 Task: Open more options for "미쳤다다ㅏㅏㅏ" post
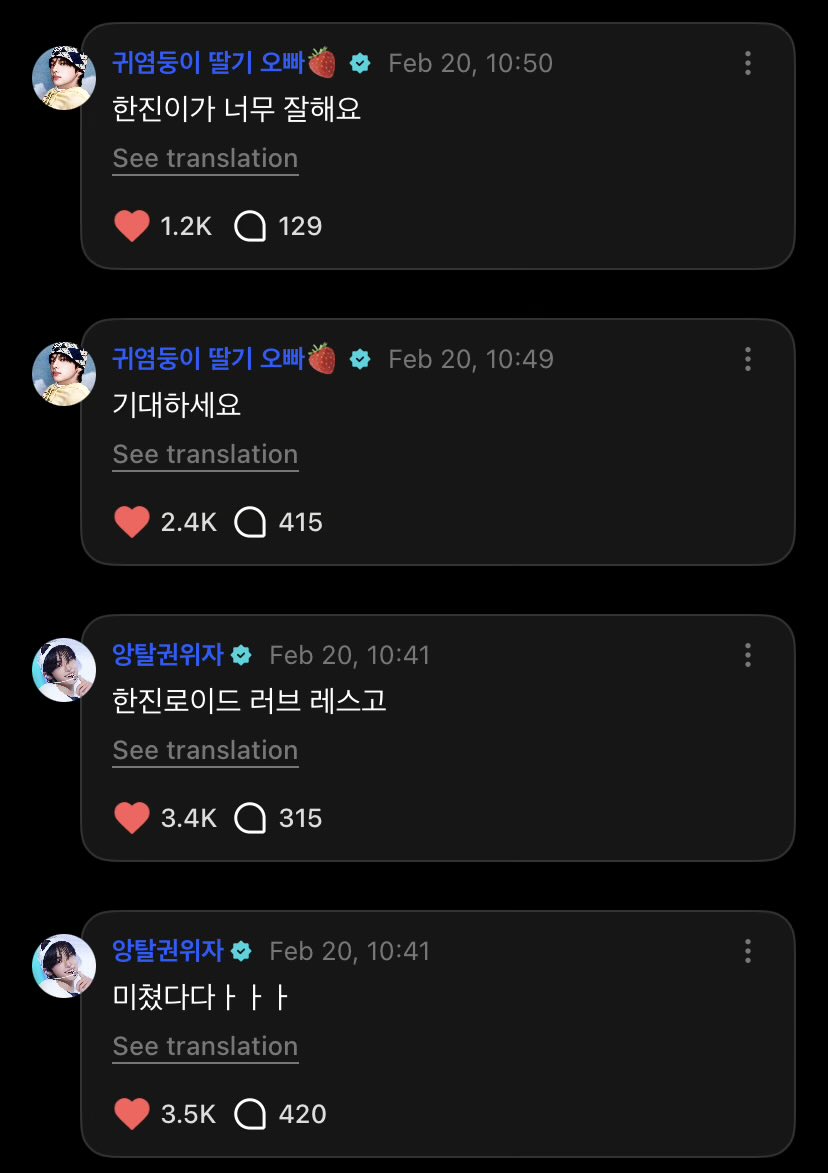tap(748, 951)
